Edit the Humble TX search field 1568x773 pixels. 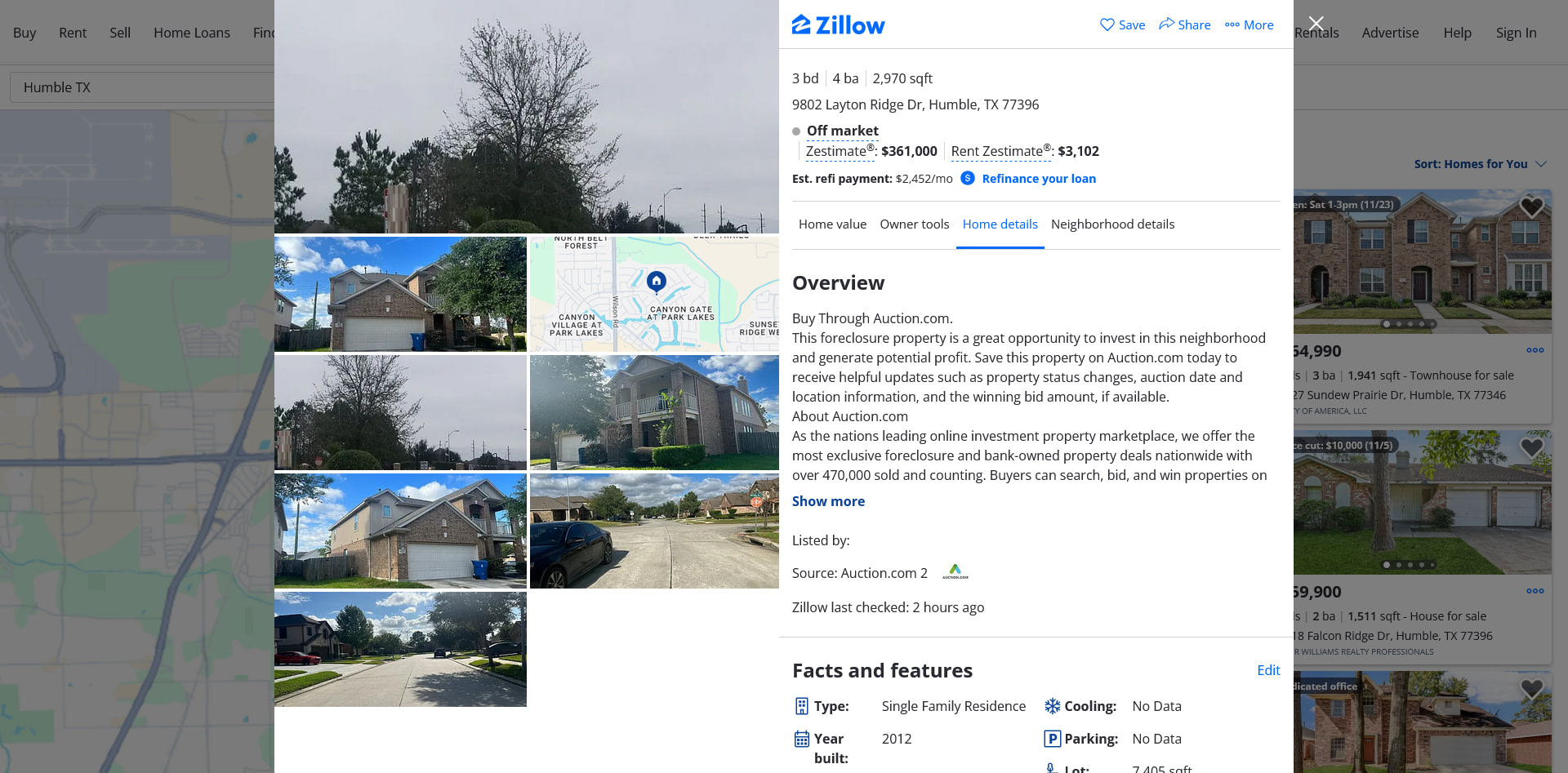(x=139, y=87)
